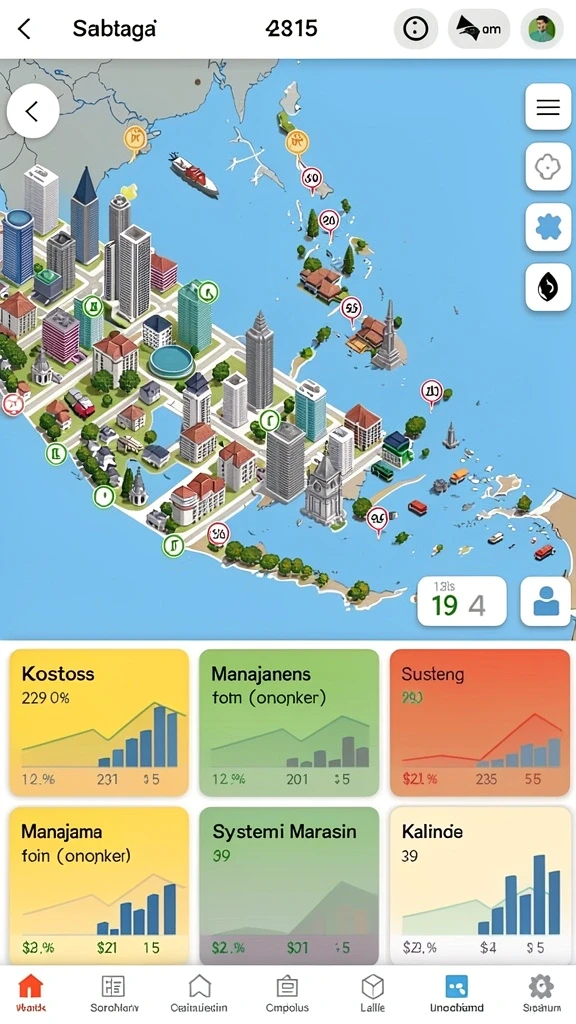Image resolution: width=576 pixels, height=1024 pixels.
Task: Open the yellow Manajama card
Action: (99, 886)
